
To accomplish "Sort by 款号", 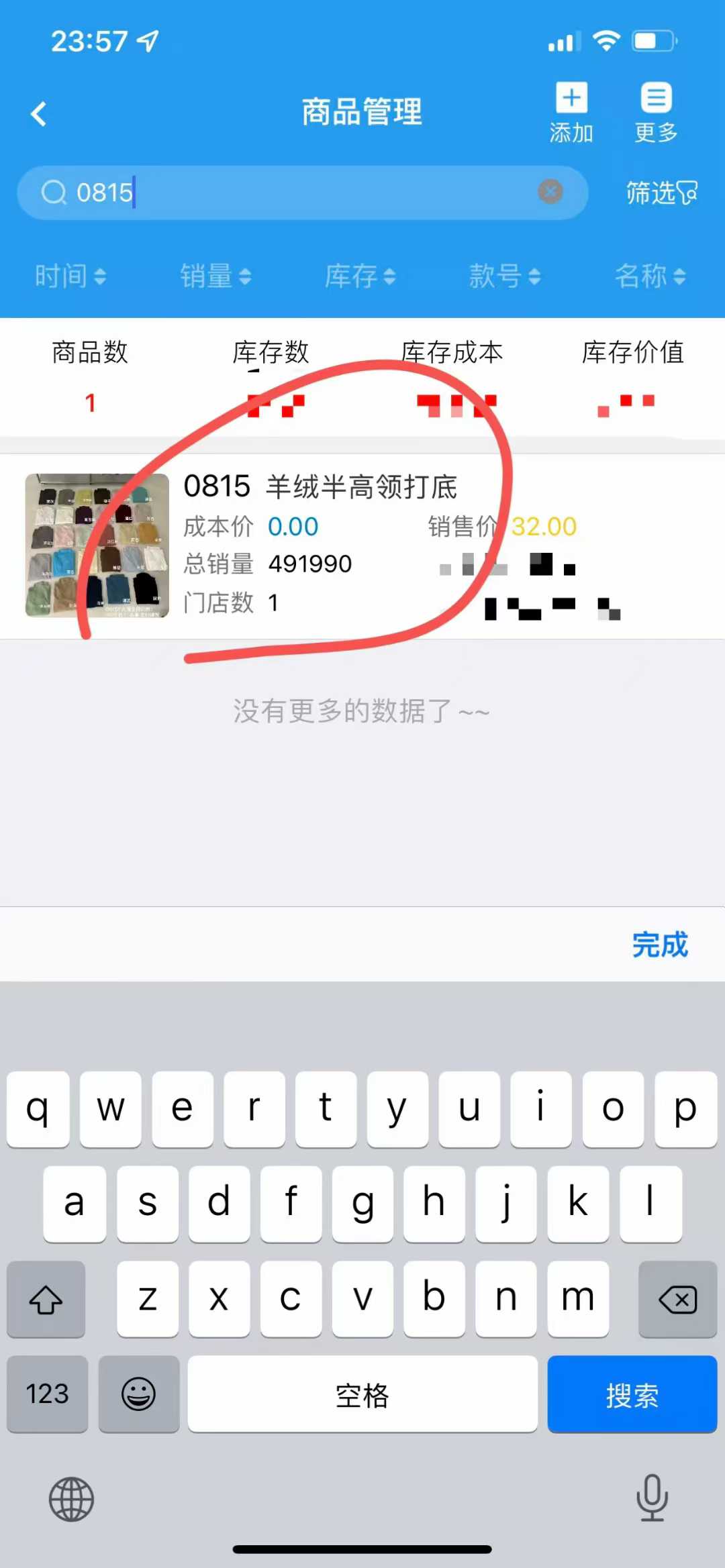I will click(505, 276).
